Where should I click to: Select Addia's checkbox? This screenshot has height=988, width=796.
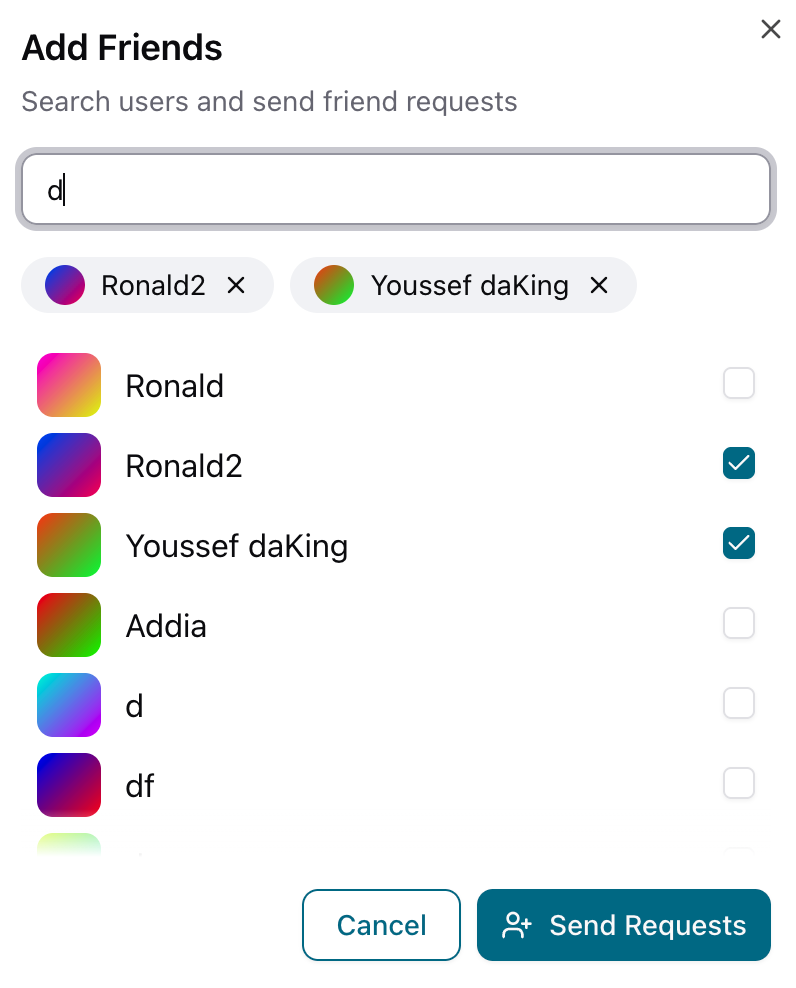[739, 624]
